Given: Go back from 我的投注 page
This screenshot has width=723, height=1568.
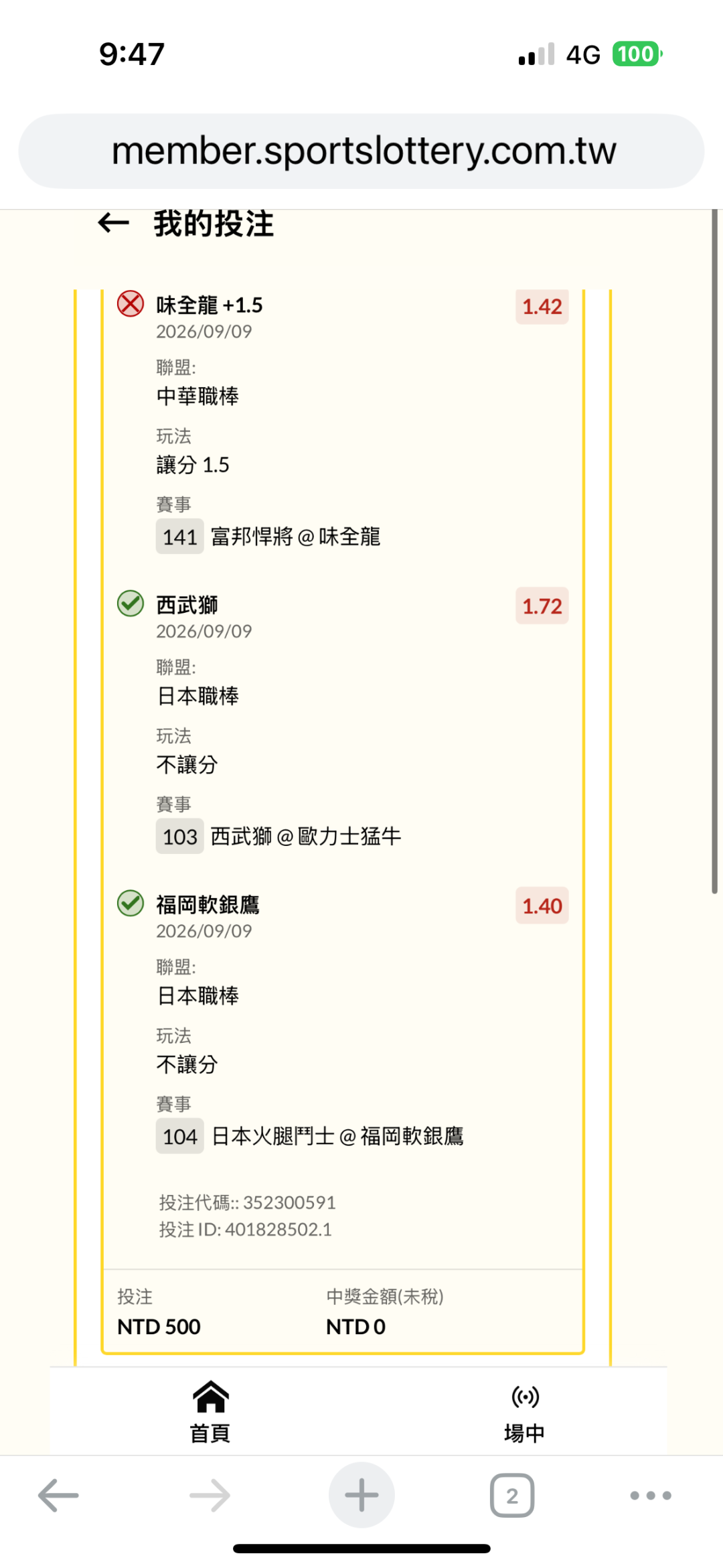Looking at the screenshot, I should 113,223.
